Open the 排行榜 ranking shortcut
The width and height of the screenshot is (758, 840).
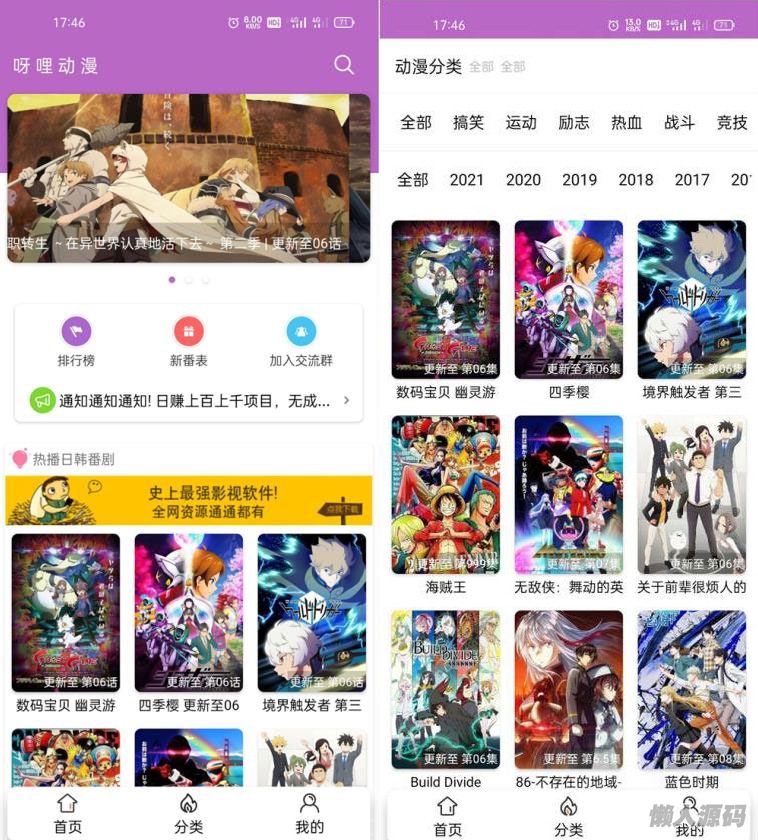(x=76, y=342)
